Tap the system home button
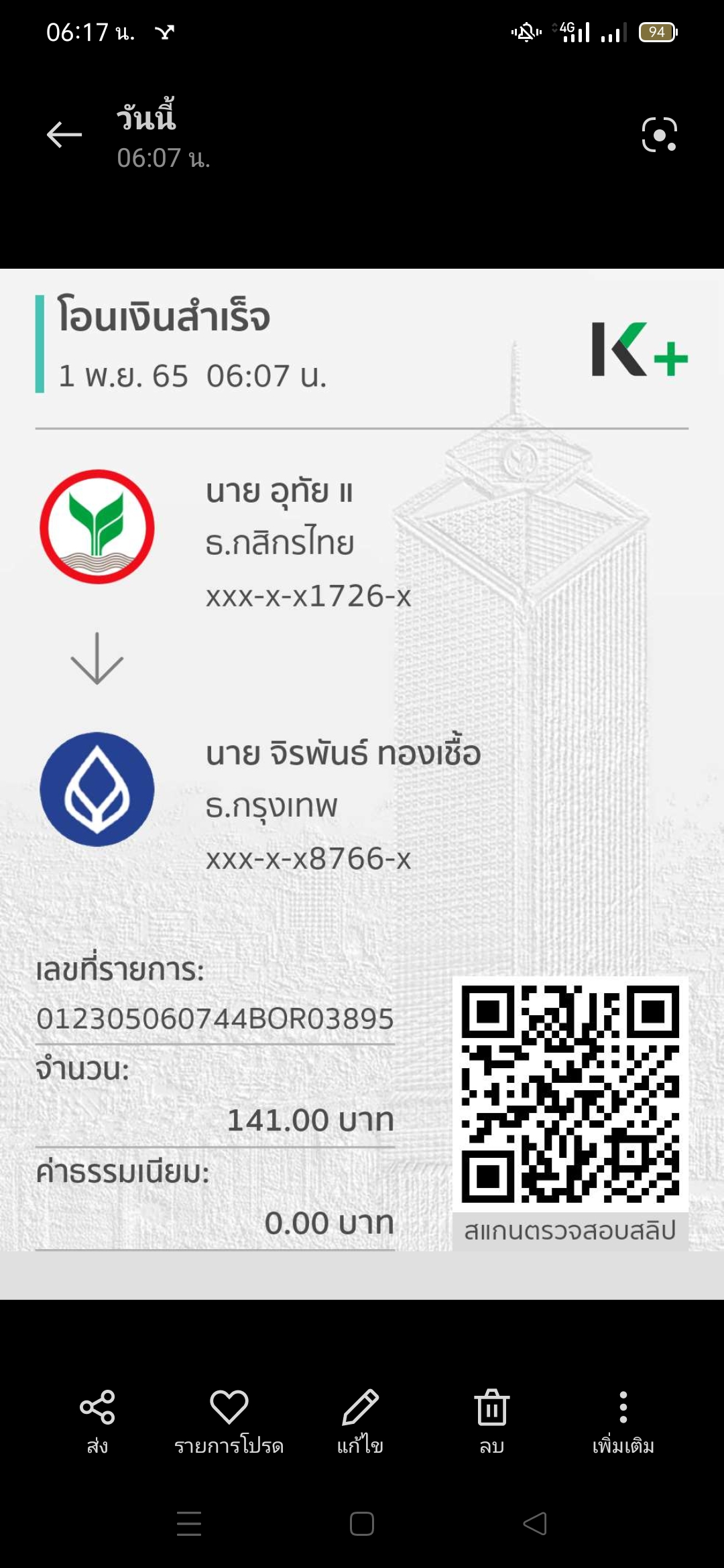Image resolution: width=724 pixels, height=1568 pixels. coord(362,1524)
